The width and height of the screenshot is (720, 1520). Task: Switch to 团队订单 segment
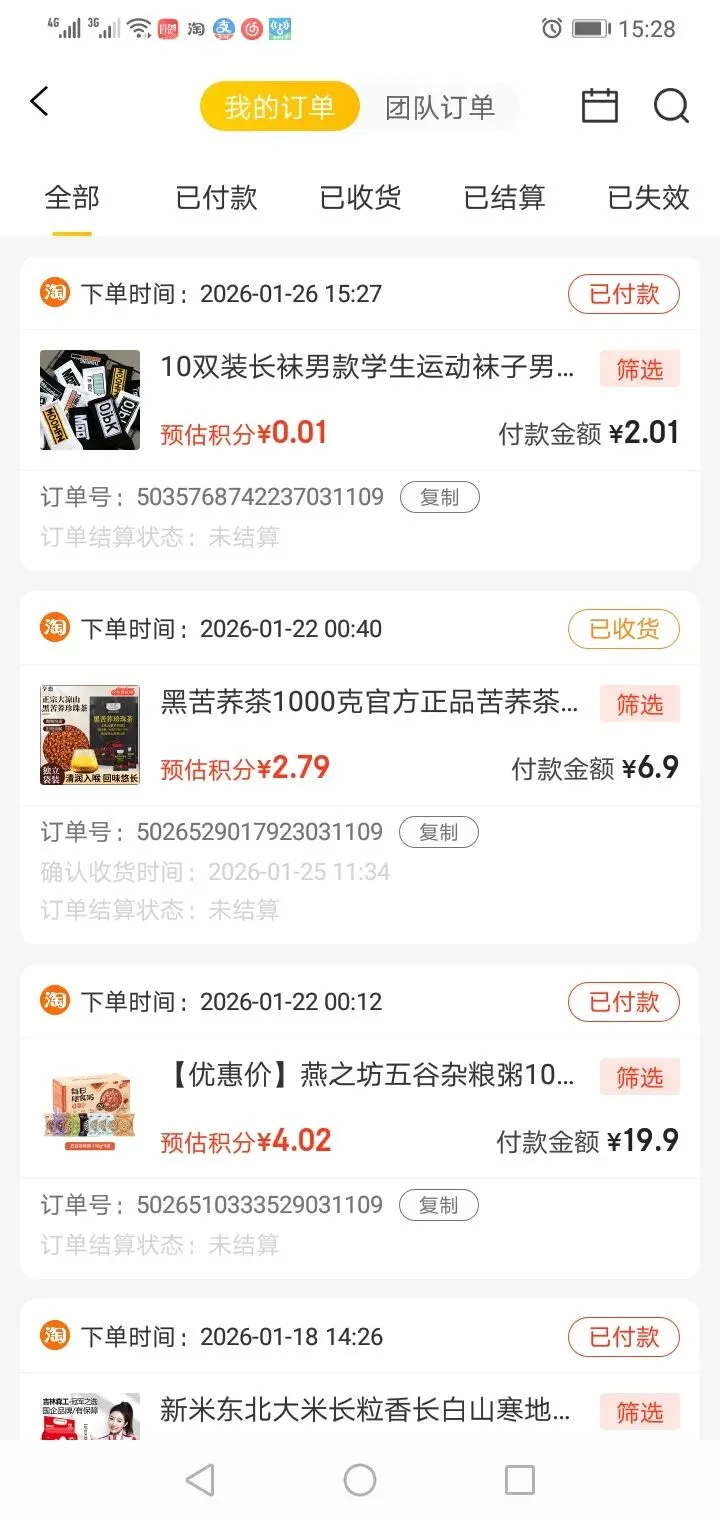click(x=440, y=107)
